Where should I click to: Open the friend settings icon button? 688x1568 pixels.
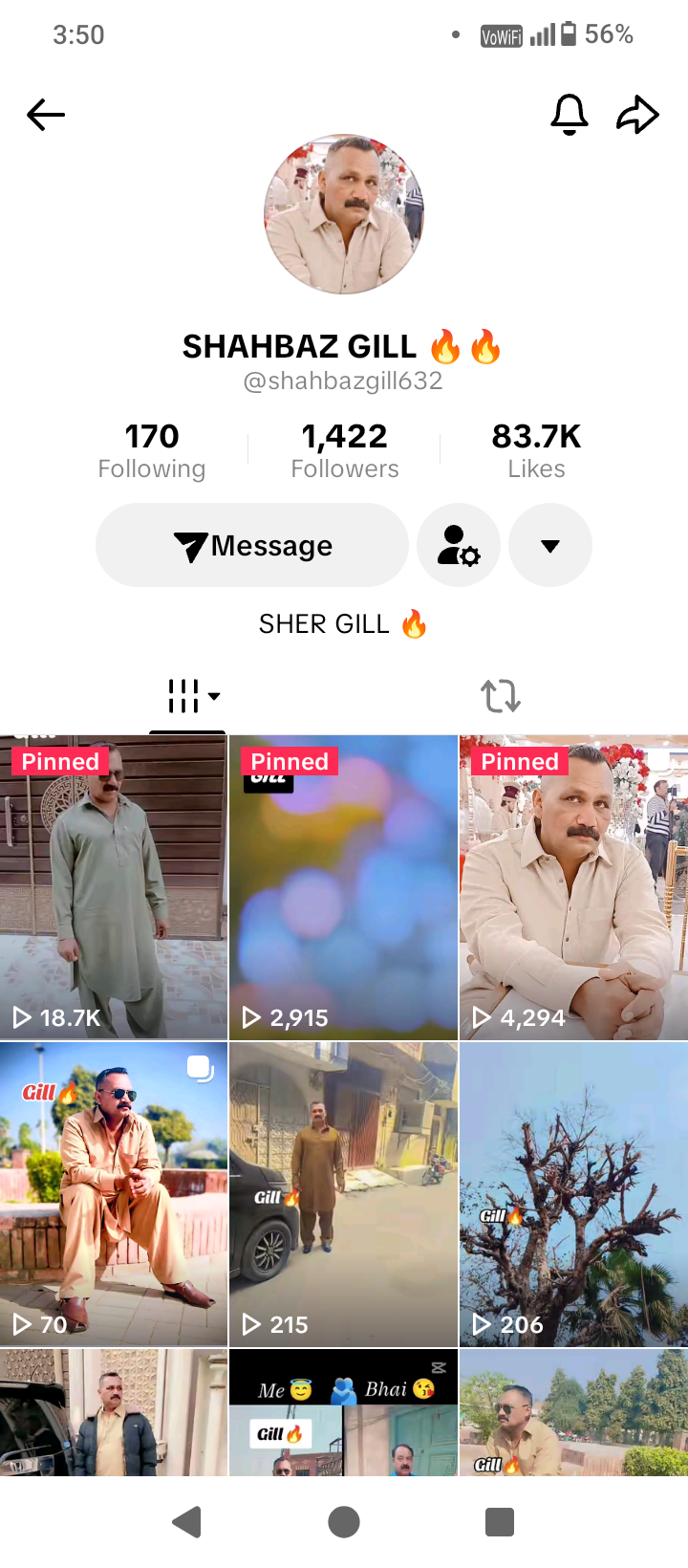(x=459, y=545)
